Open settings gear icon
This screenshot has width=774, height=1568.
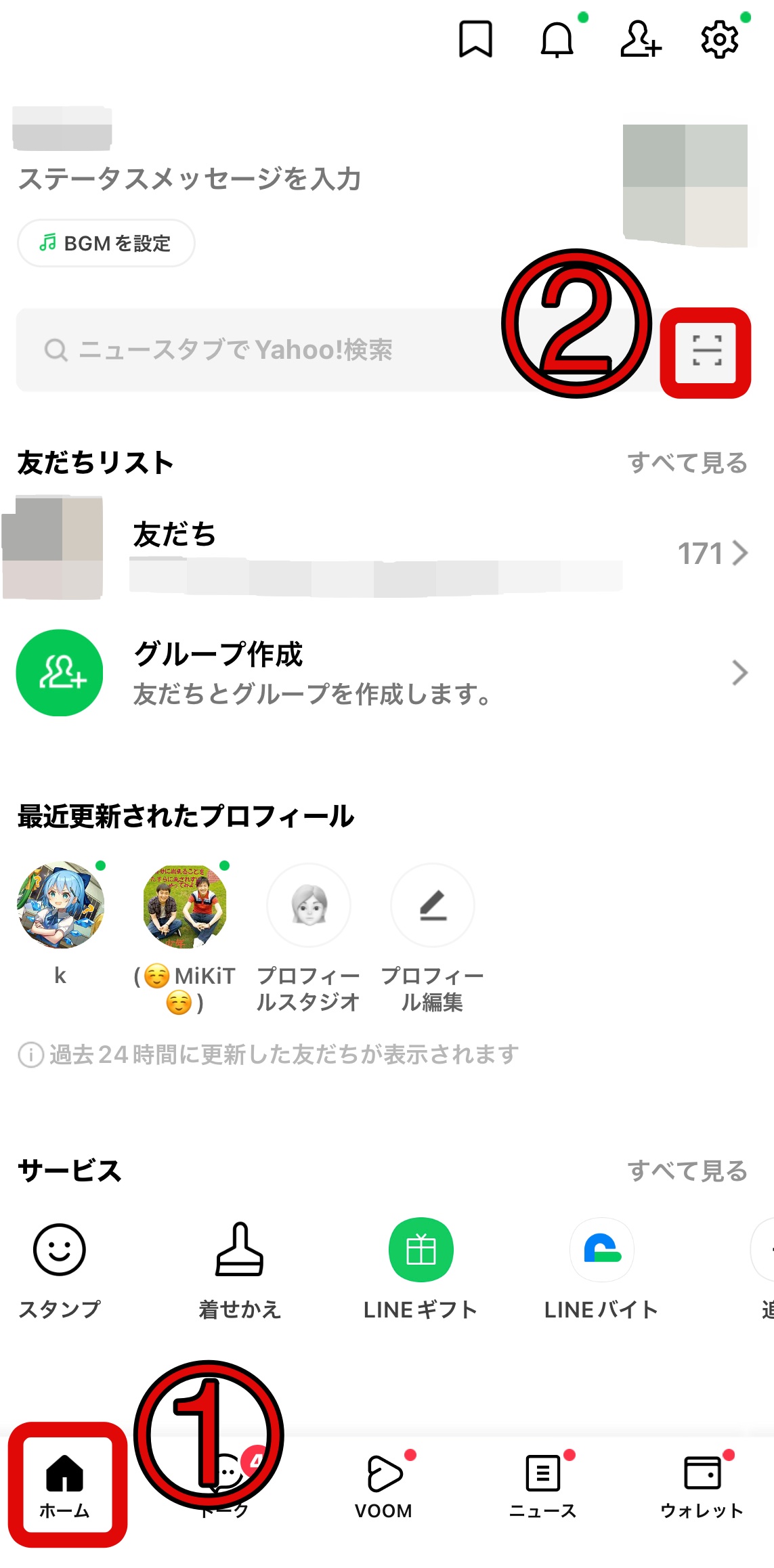(719, 39)
